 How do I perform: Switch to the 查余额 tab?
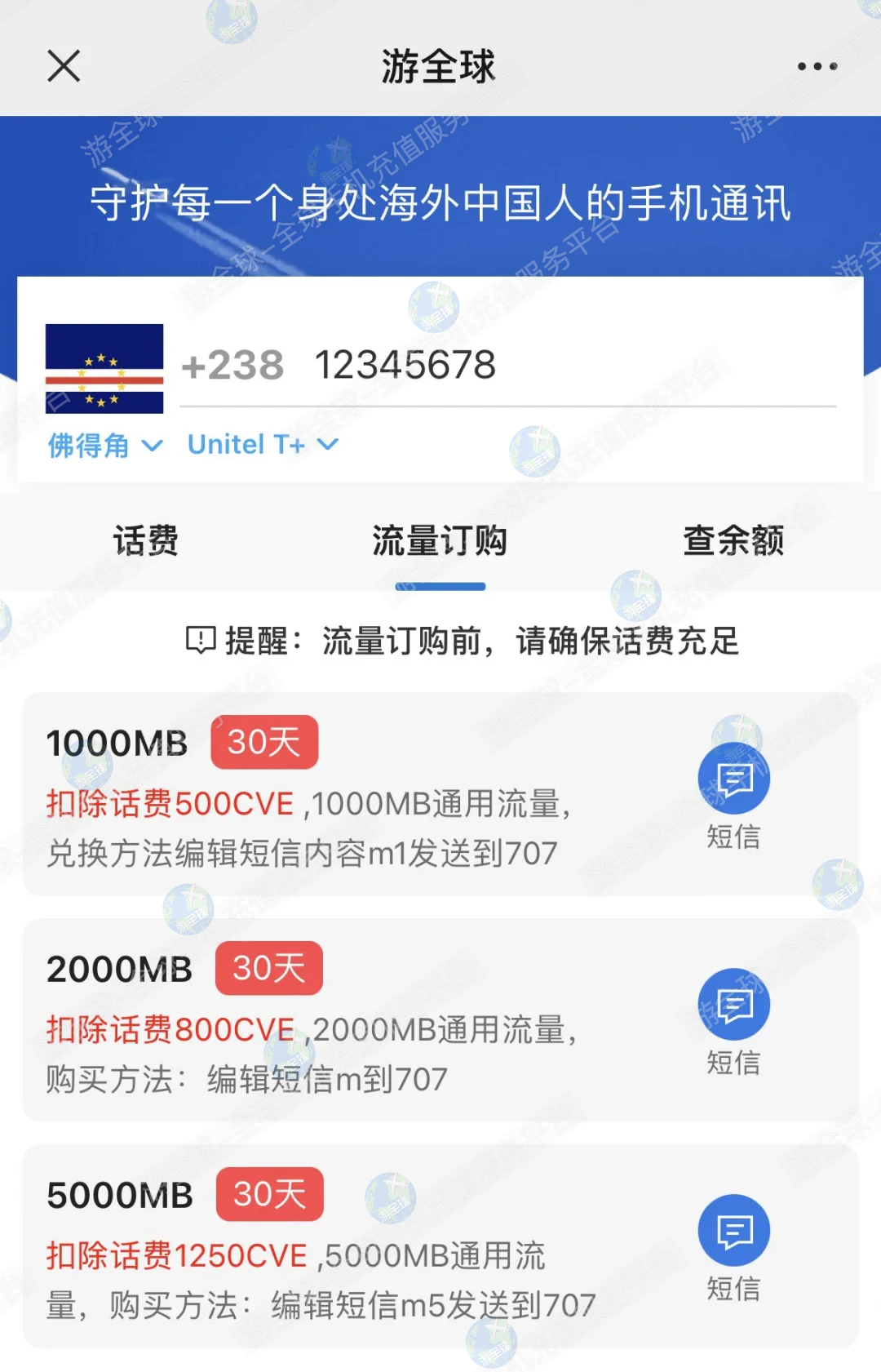click(733, 540)
